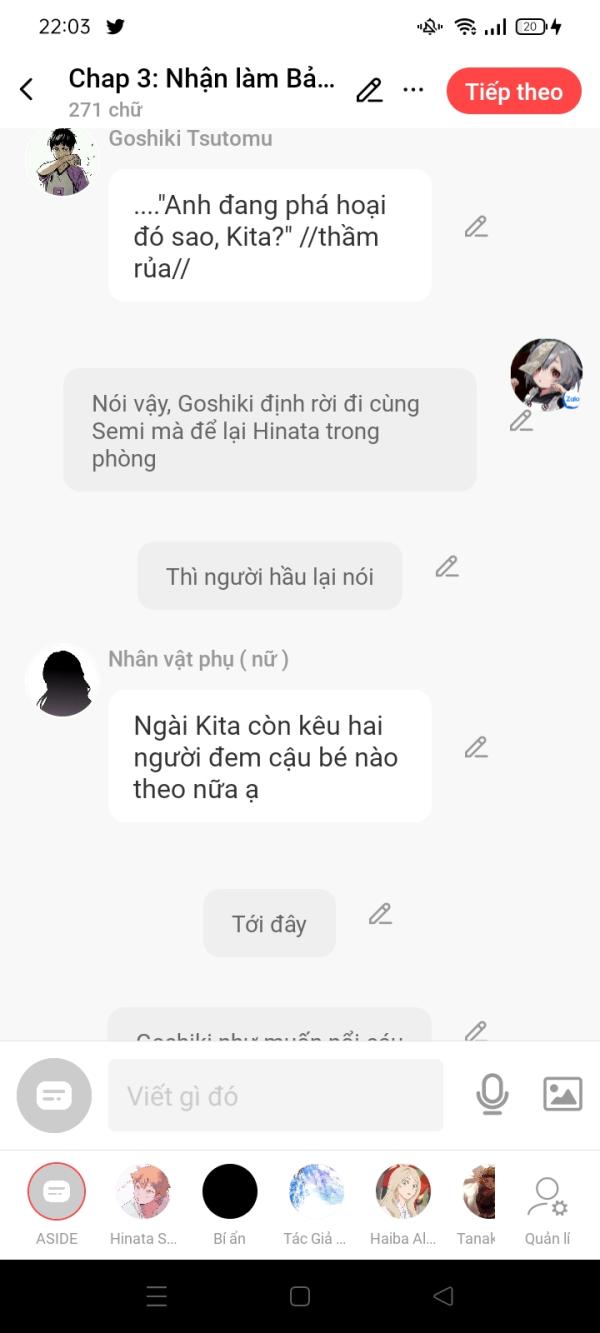Viewport: 600px width, 1333px height.
Task: Tap the system back navigation button
Action: click(x=443, y=1296)
